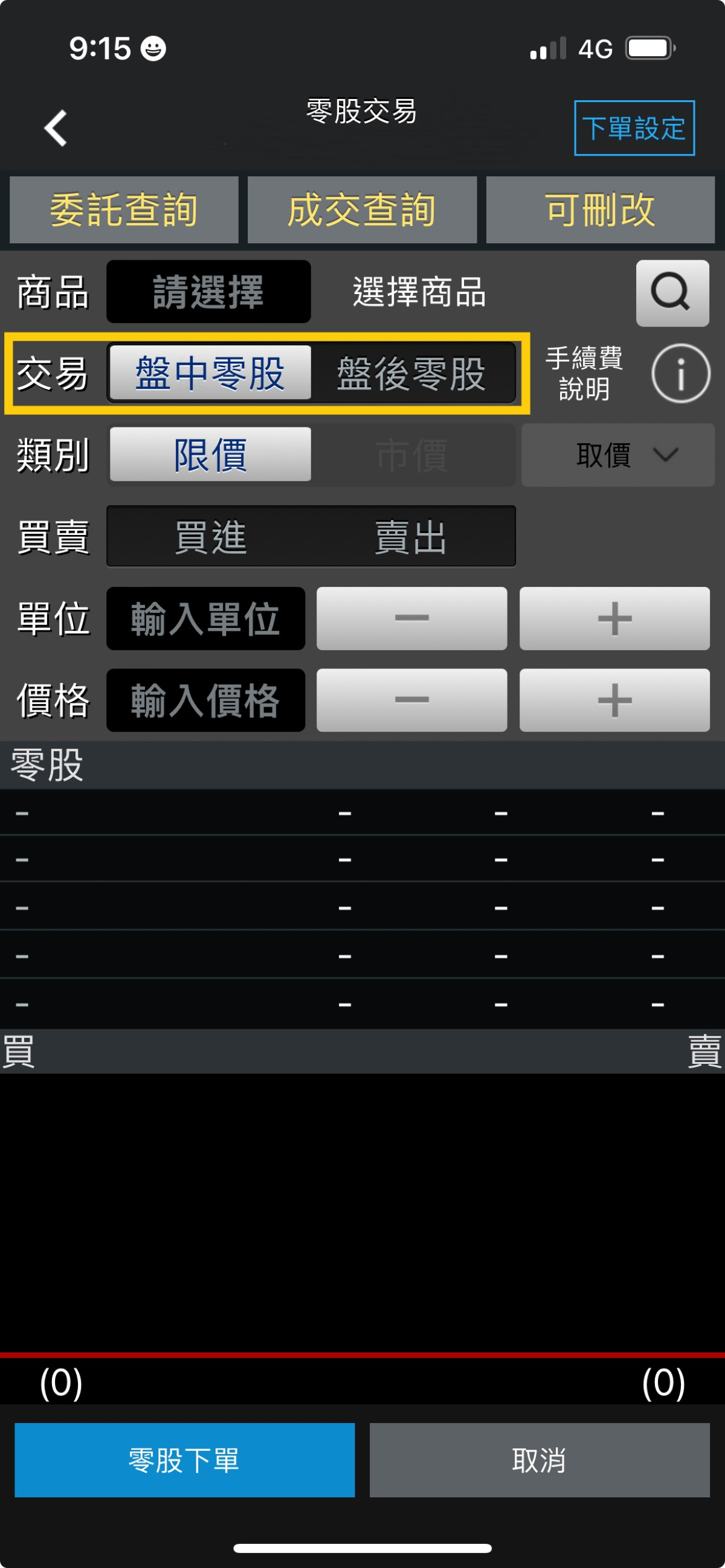Viewport: 725px width, 1568px height.
Task: Open 委託查詢 order inquiry
Action: coord(124,210)
